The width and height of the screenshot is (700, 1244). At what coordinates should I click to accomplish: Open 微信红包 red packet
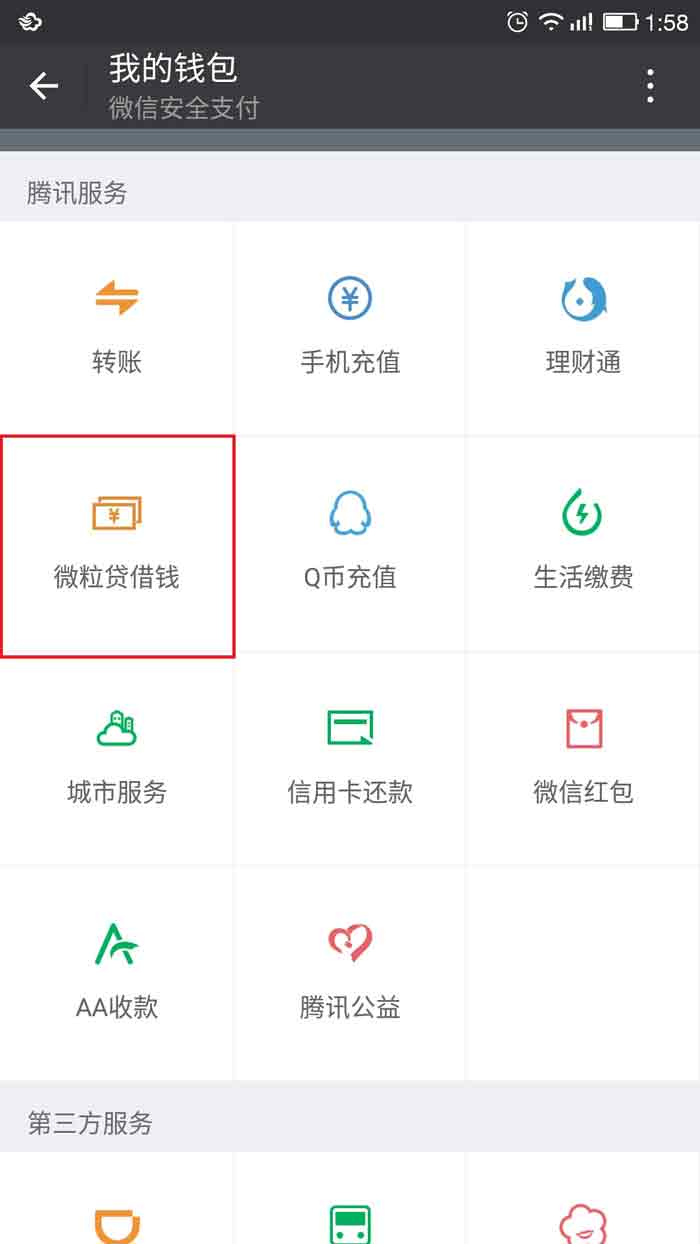tap(583, 760)
